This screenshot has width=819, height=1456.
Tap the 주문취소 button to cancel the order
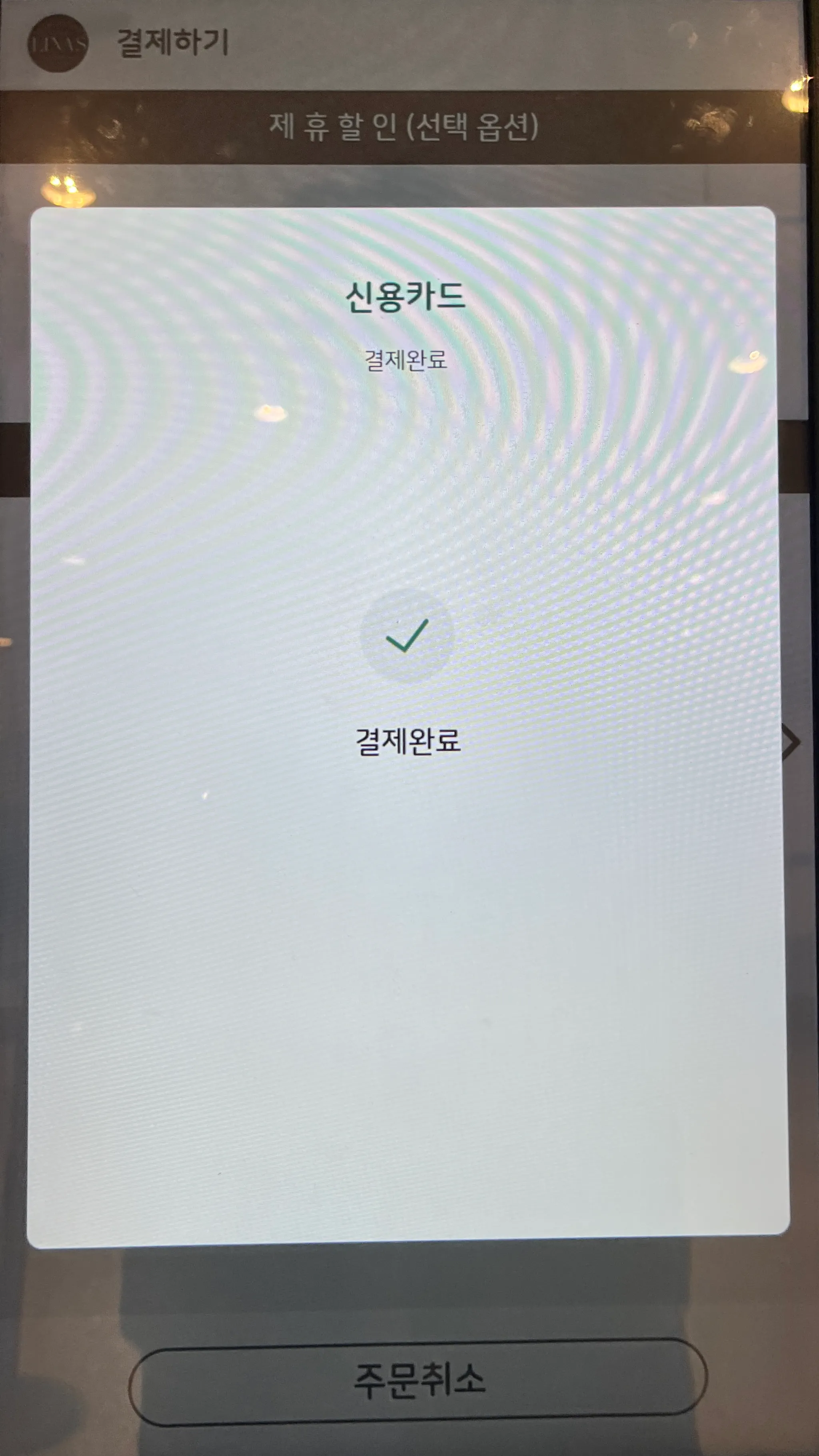coord(417,1381)
